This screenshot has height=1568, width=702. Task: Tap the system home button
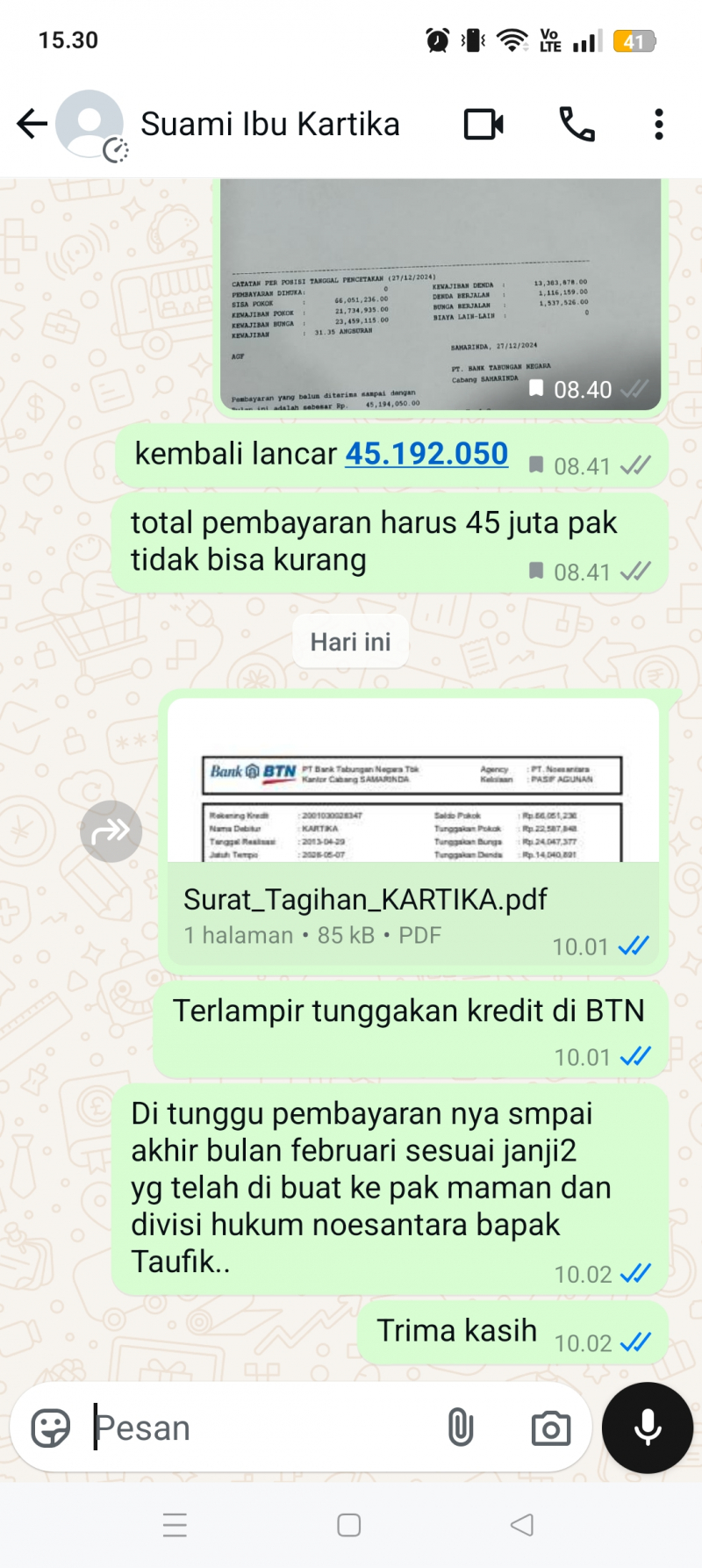click(x=349, y=1525)
